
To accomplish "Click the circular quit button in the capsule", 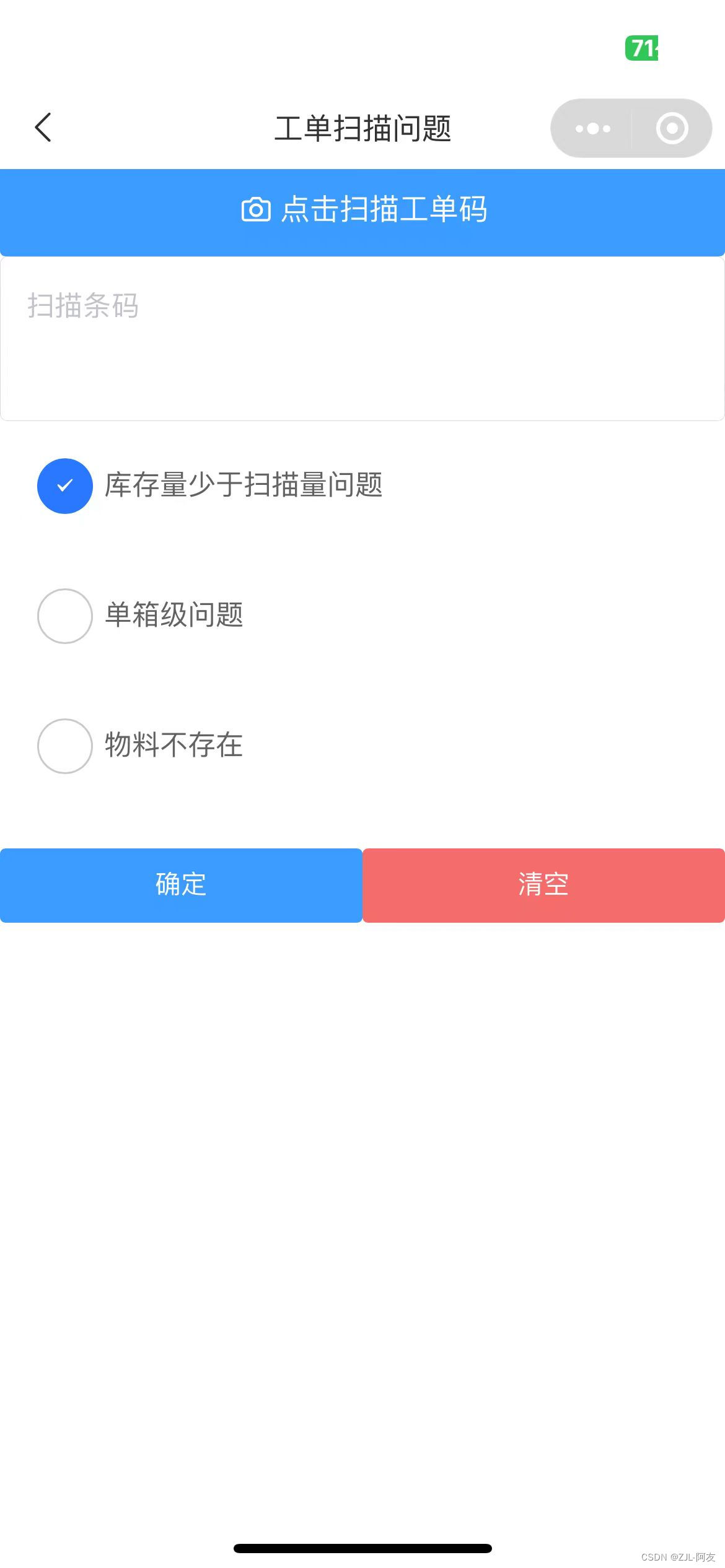I will click(670, 128).
